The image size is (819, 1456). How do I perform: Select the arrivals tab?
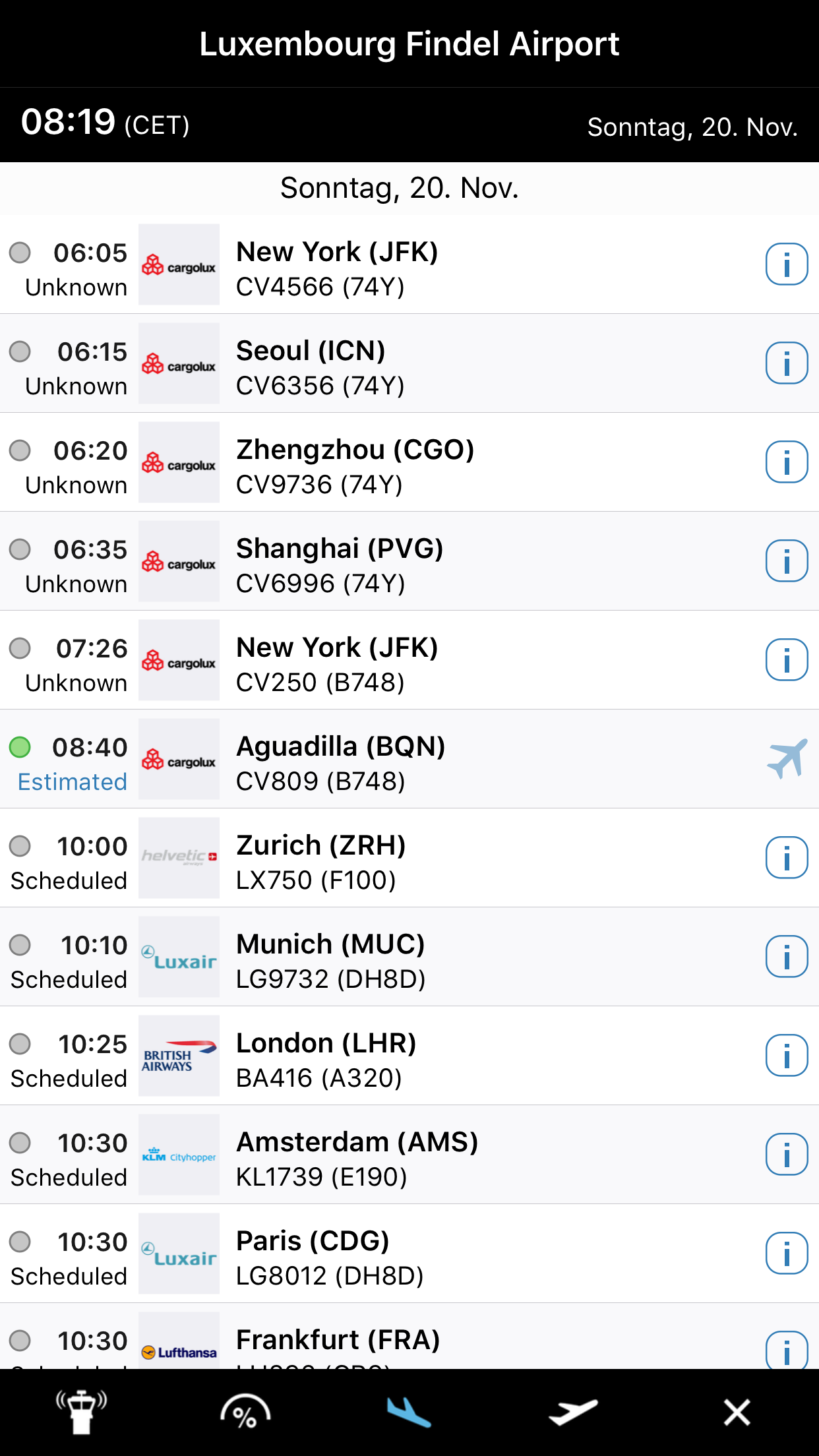409,1411
